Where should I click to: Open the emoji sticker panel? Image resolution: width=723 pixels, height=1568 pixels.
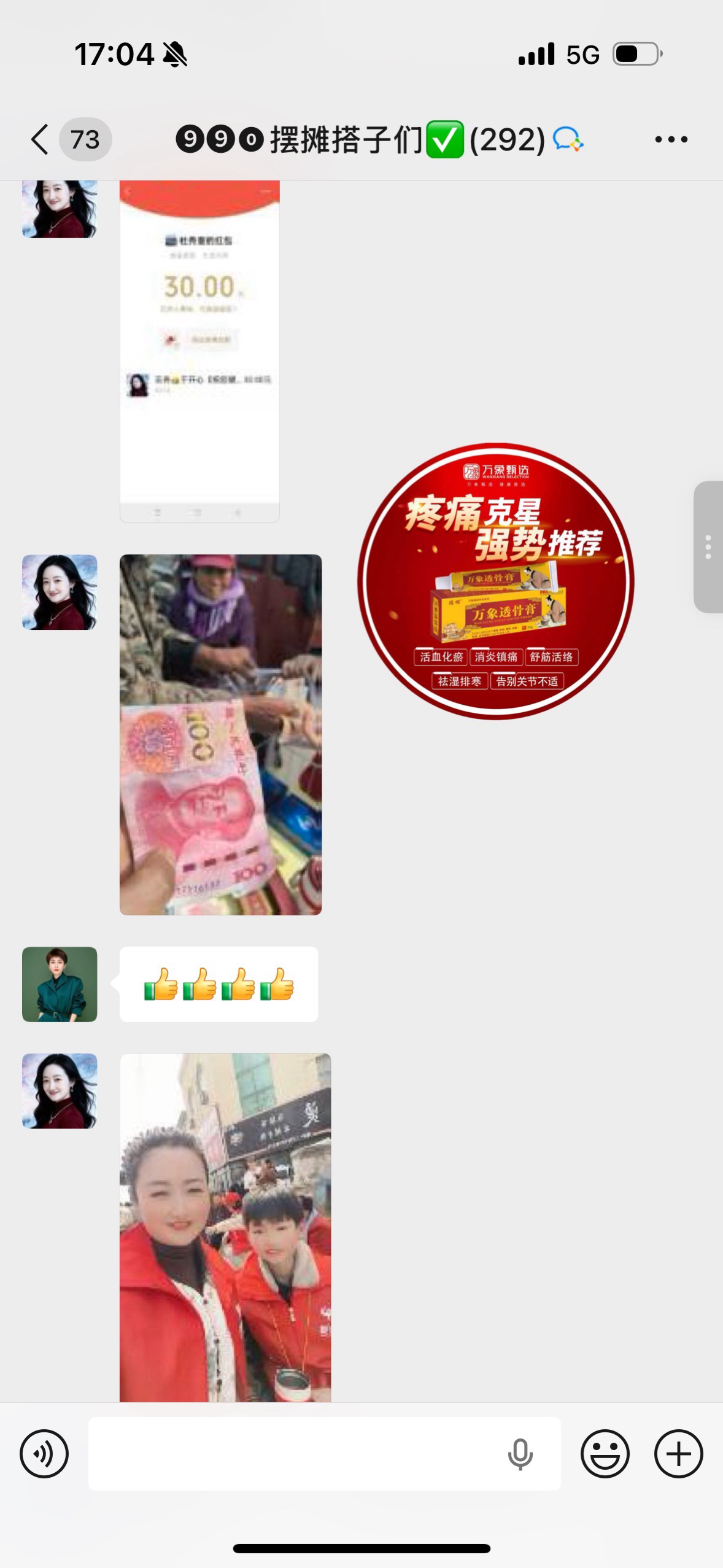click(605, 1453)
